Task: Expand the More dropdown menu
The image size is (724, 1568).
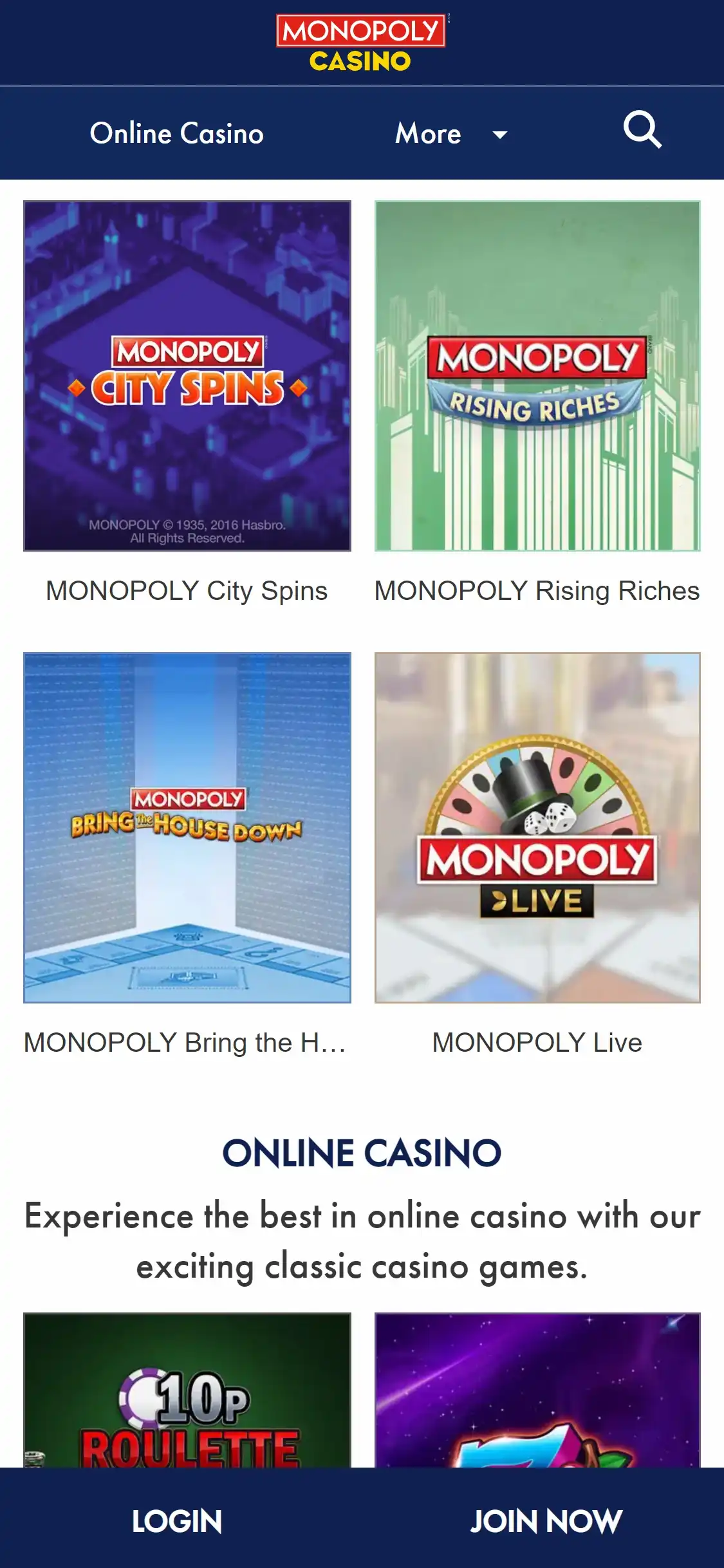Action: point(450,134)
